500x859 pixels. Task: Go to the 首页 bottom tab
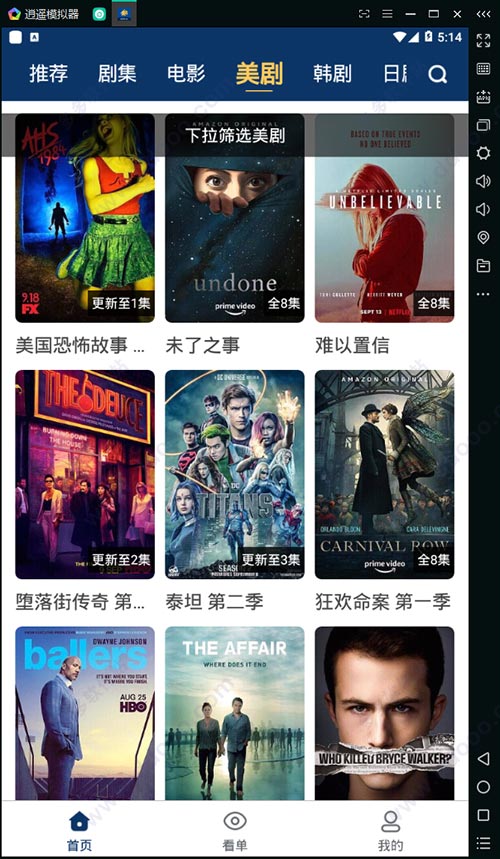pos(79,830)
